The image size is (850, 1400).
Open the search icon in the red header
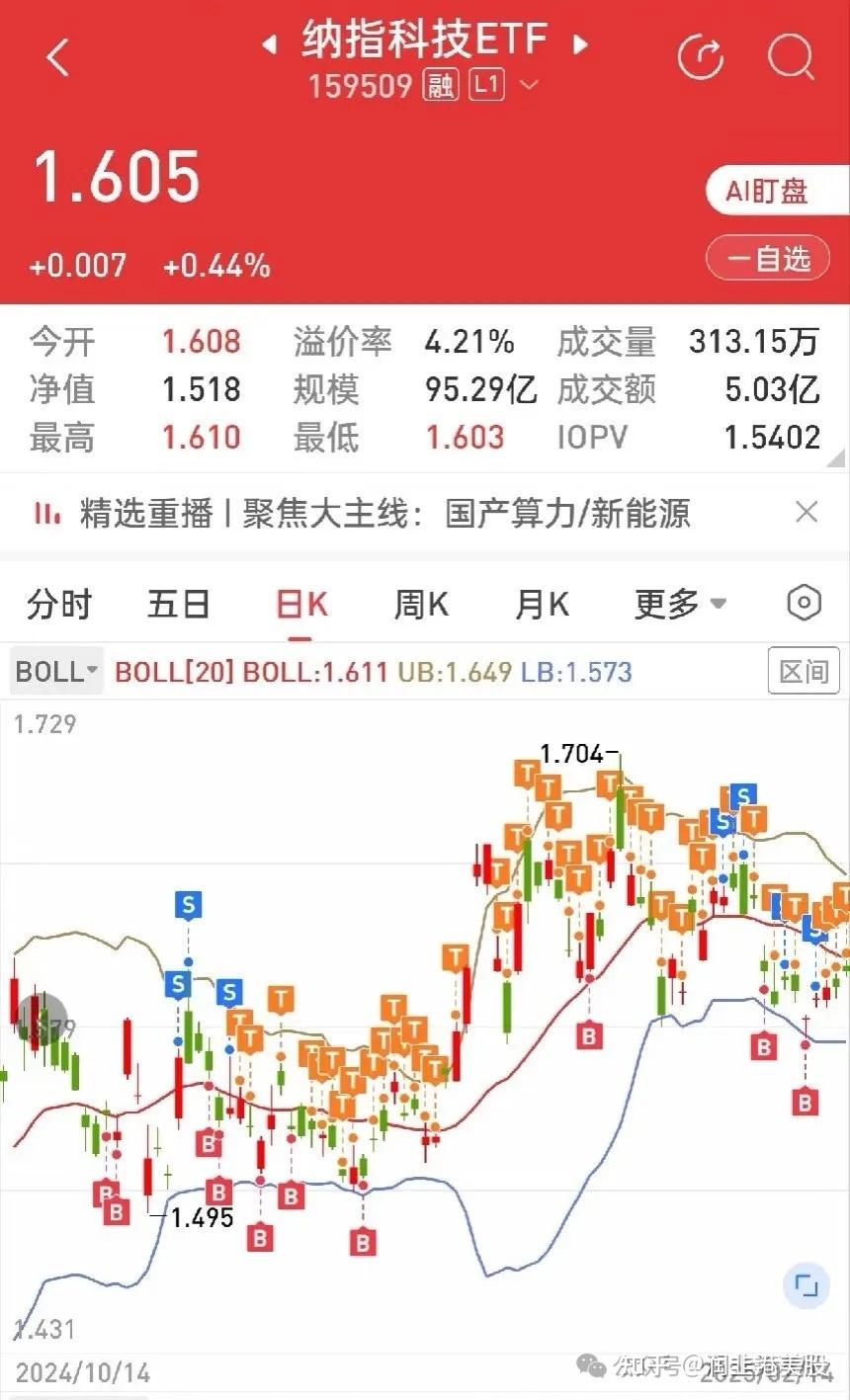click(x=790, y=57)
